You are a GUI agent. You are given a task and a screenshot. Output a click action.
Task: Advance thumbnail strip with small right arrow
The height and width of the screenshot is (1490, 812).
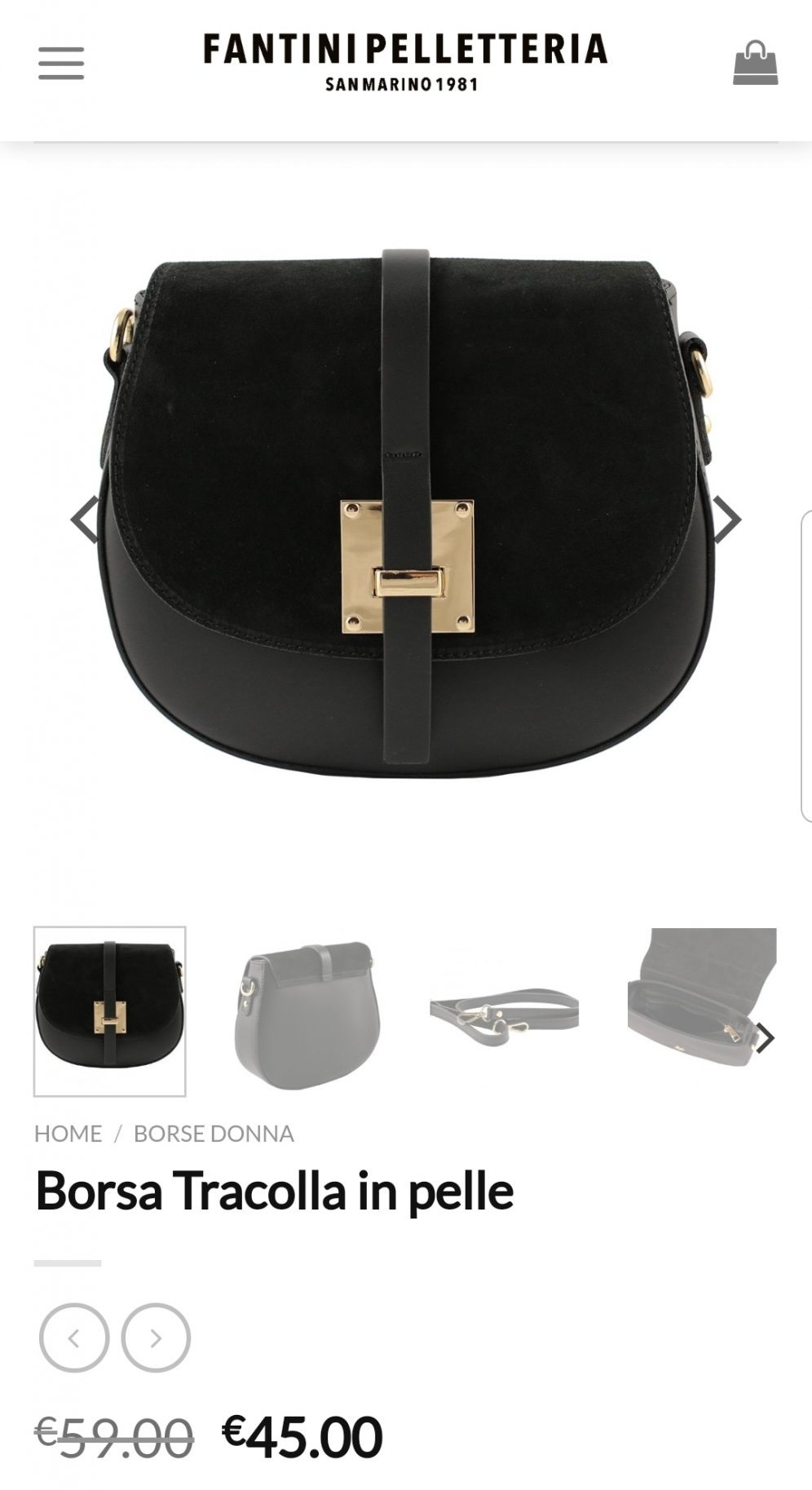(x=765, y=1038)
